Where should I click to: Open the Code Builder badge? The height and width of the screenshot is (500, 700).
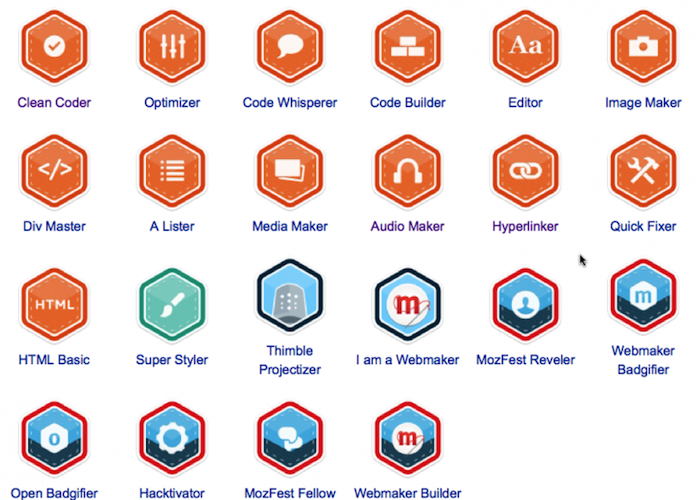pyautogui.click(x=408, y=46)
